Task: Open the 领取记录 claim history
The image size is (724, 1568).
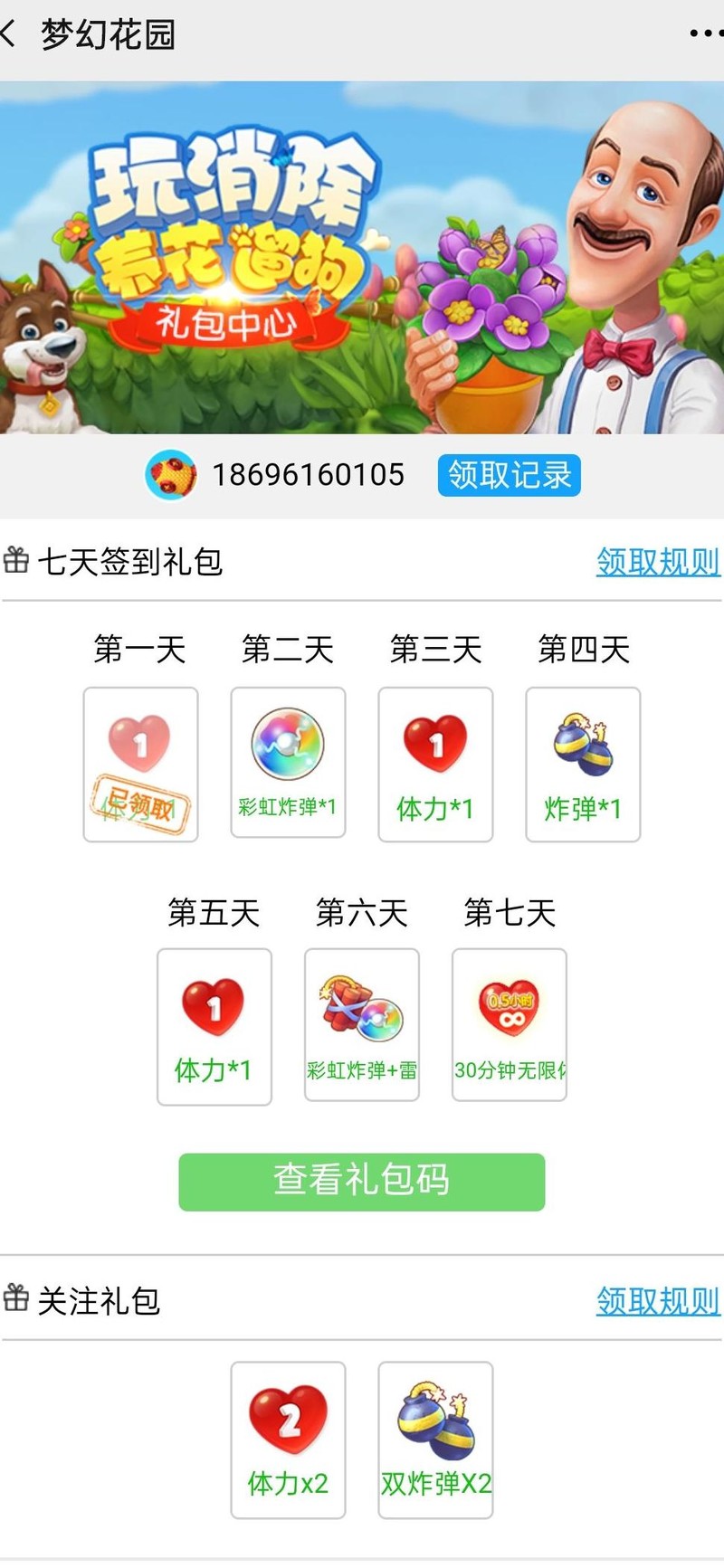Action: point(509,475)
